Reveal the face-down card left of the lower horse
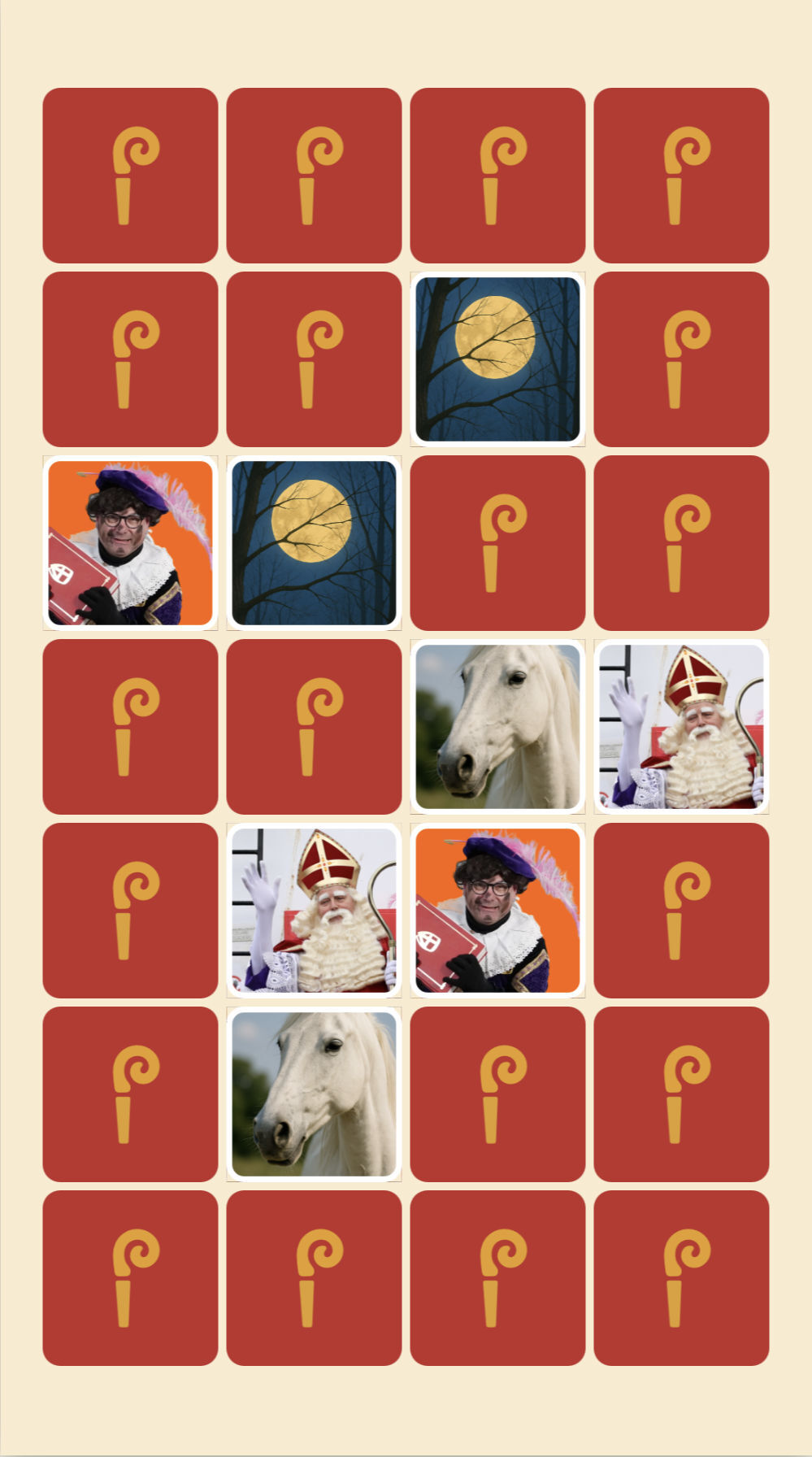 [130, 1094]
